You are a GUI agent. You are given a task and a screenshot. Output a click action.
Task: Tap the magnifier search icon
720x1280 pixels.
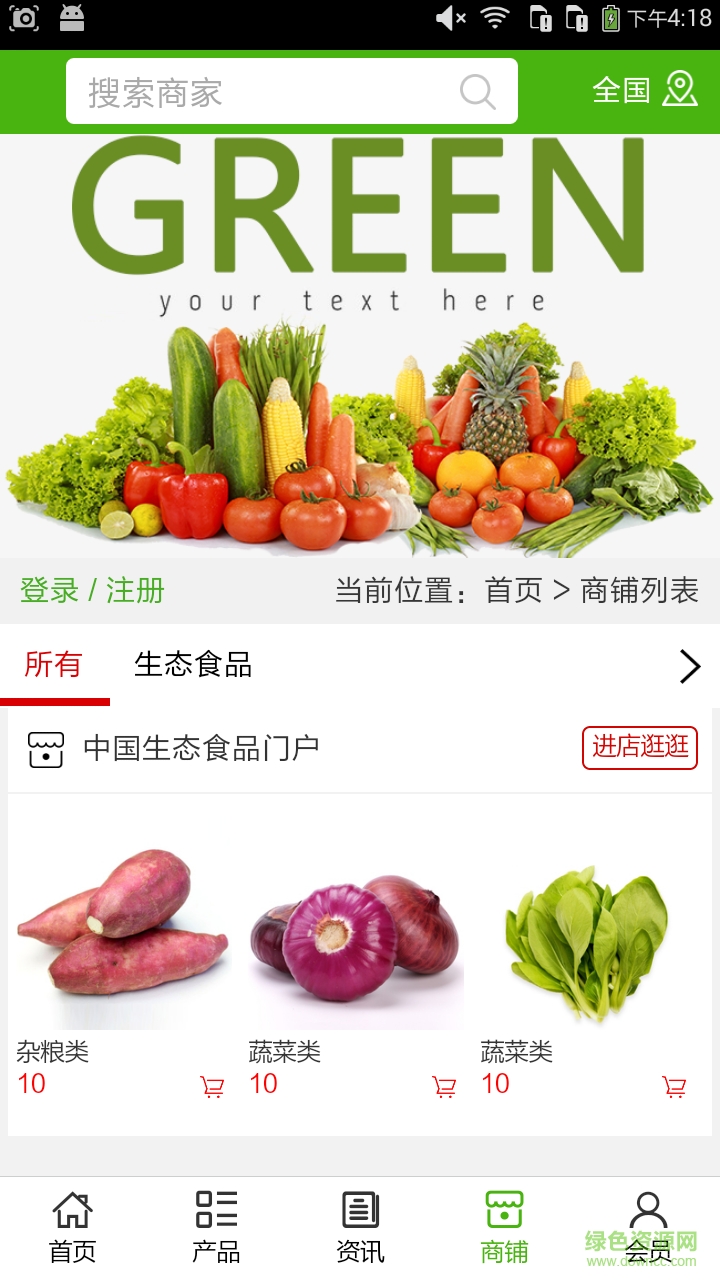pyautogui.click(x=477, y=92)
